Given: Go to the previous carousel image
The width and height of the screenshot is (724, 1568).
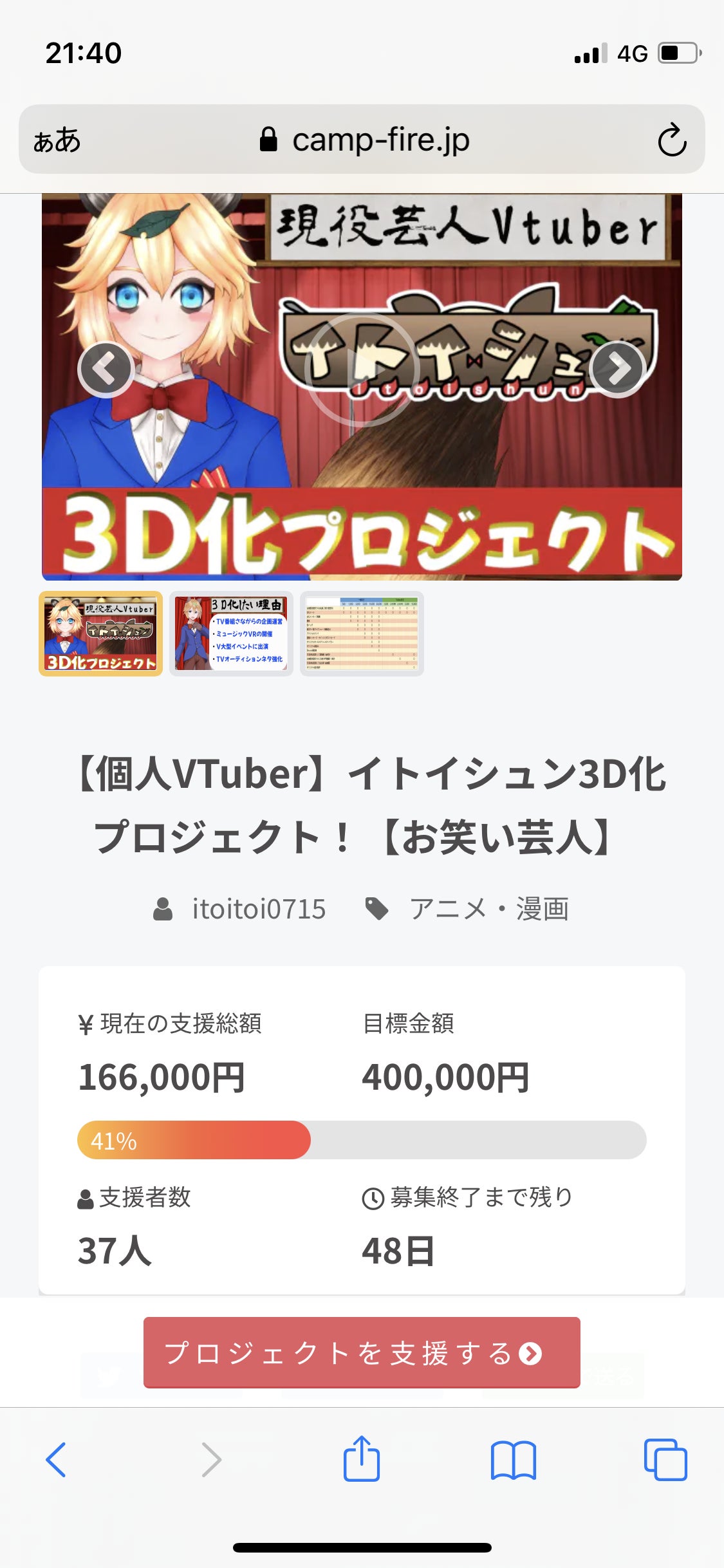Looking at the screenshot, I should click(106, 369).
